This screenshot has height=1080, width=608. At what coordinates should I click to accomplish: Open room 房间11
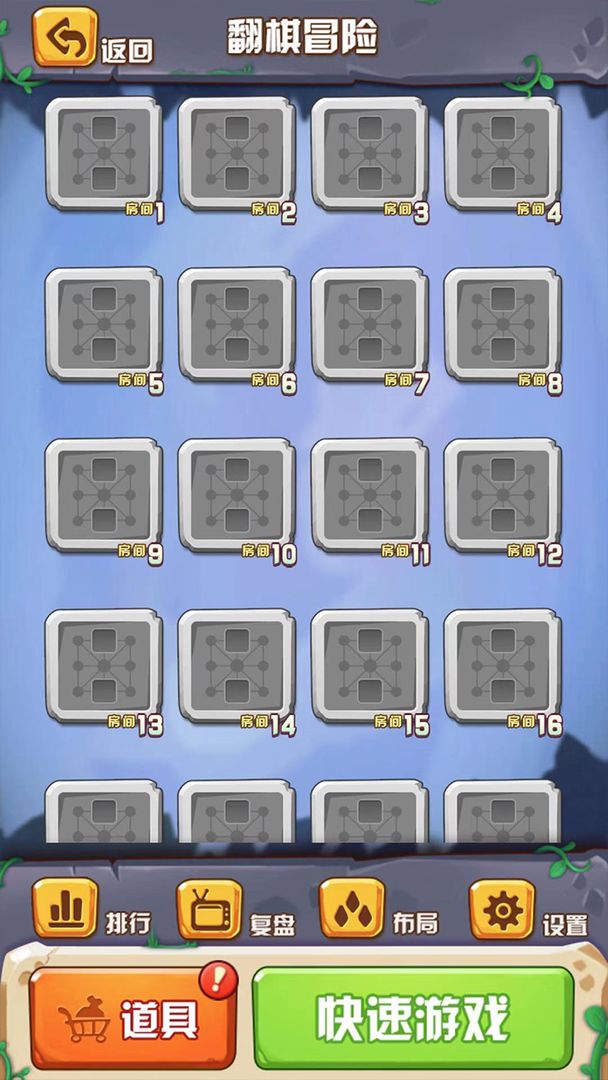pyautogui.click(x=370, y=495)
